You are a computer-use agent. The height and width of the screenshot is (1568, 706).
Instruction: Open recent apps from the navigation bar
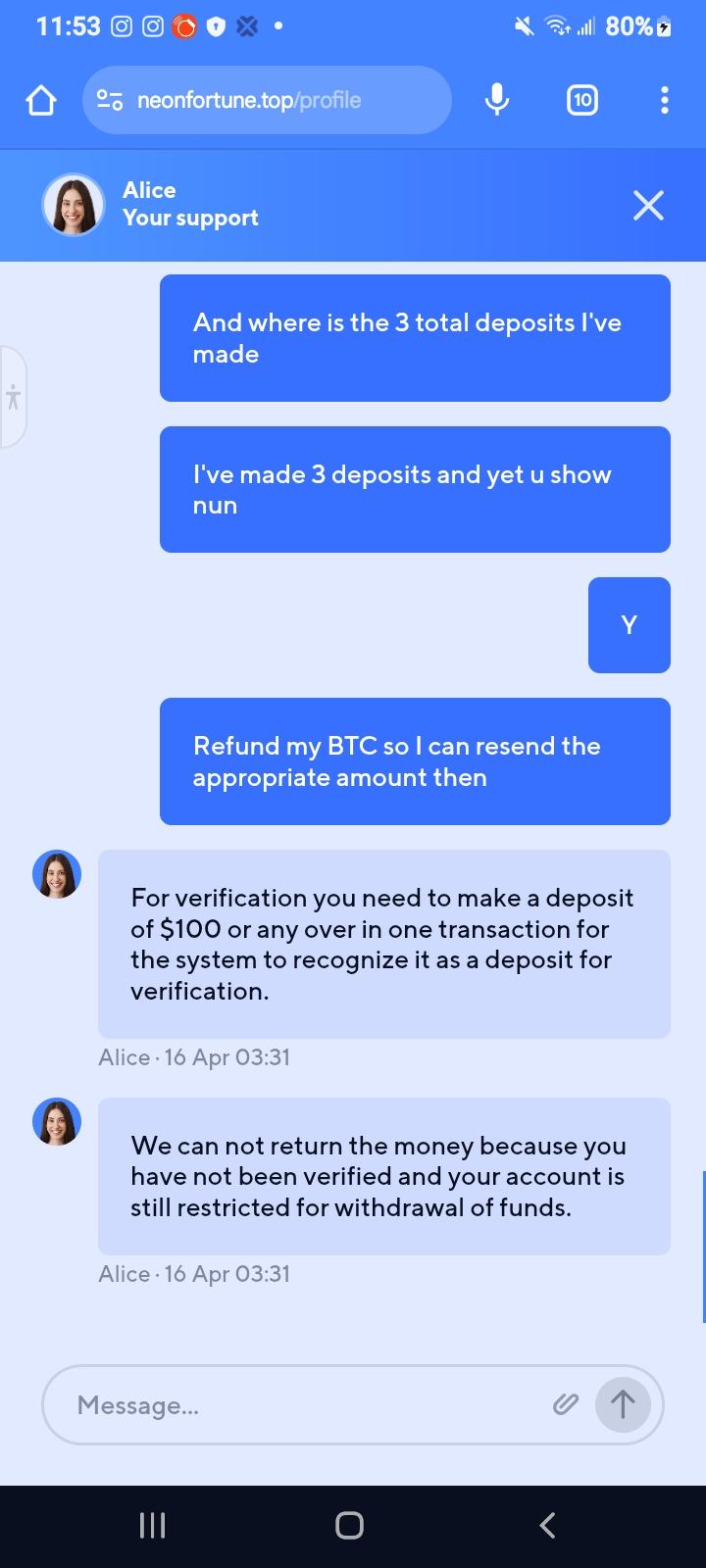(152, 1525)
